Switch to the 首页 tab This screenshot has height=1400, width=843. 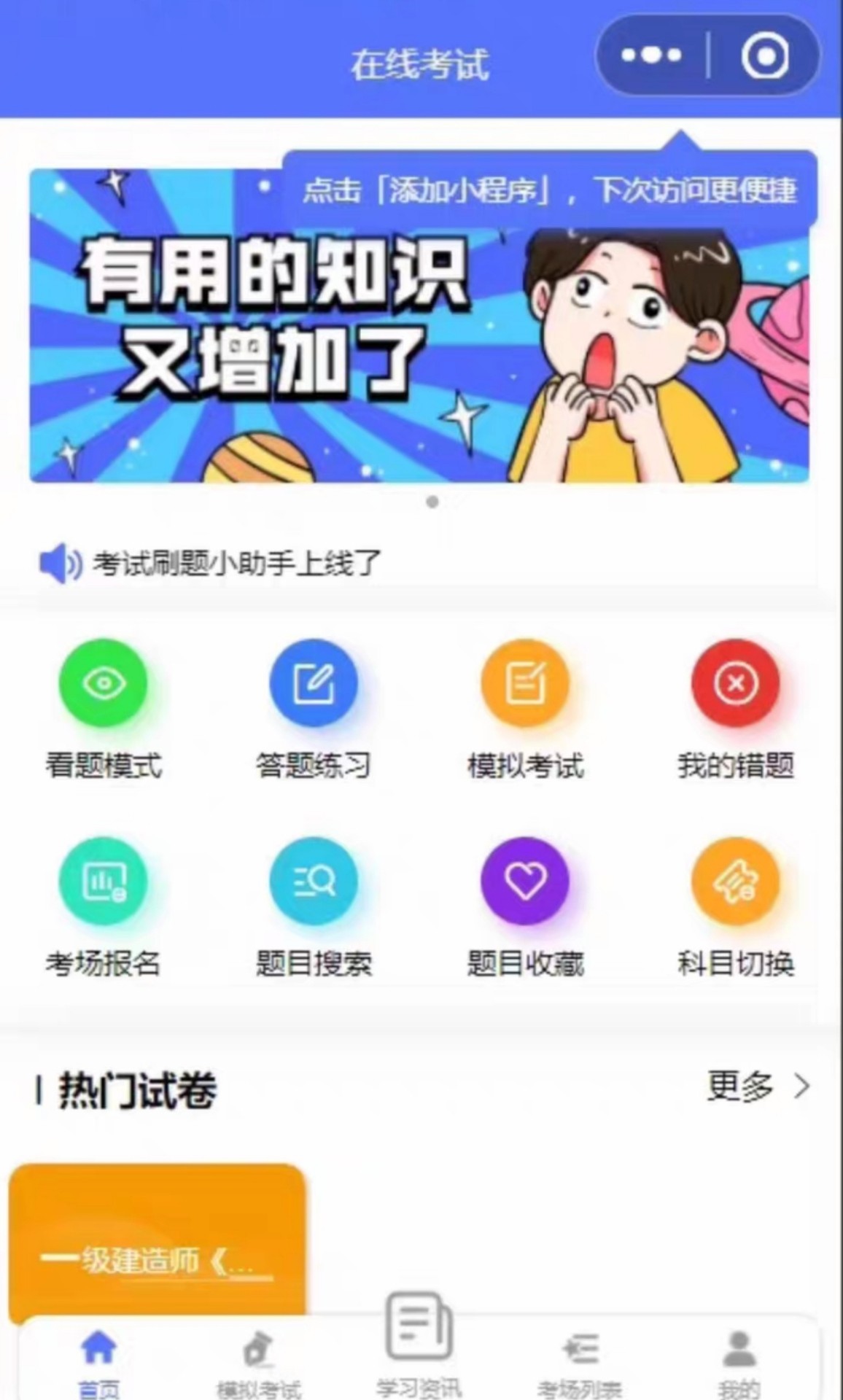click(98, 1362)
